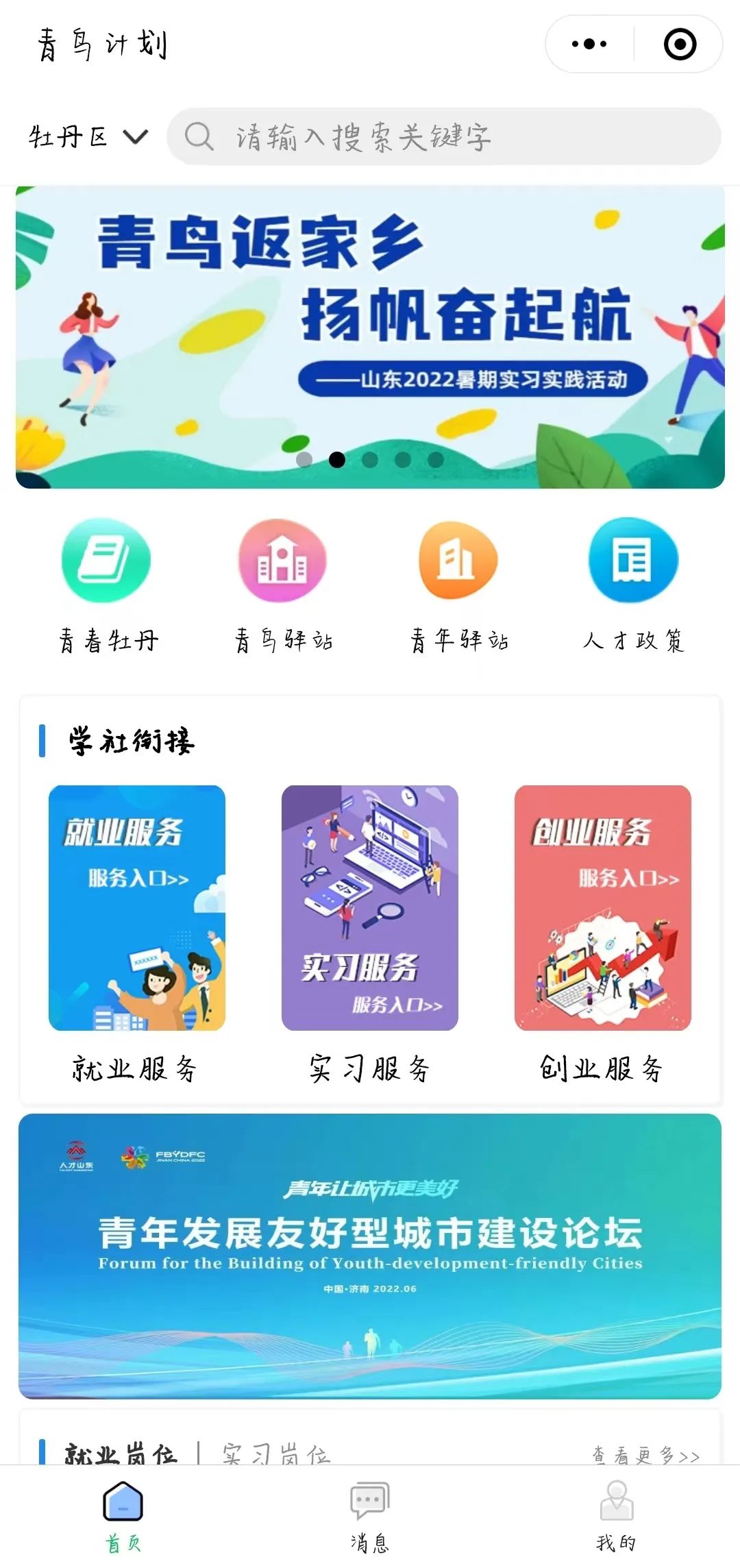The height and width of the screenshot is (1568, 740).
Task: Tap 查看更多>> to see more jobs
Action: tap(645, 1454)
